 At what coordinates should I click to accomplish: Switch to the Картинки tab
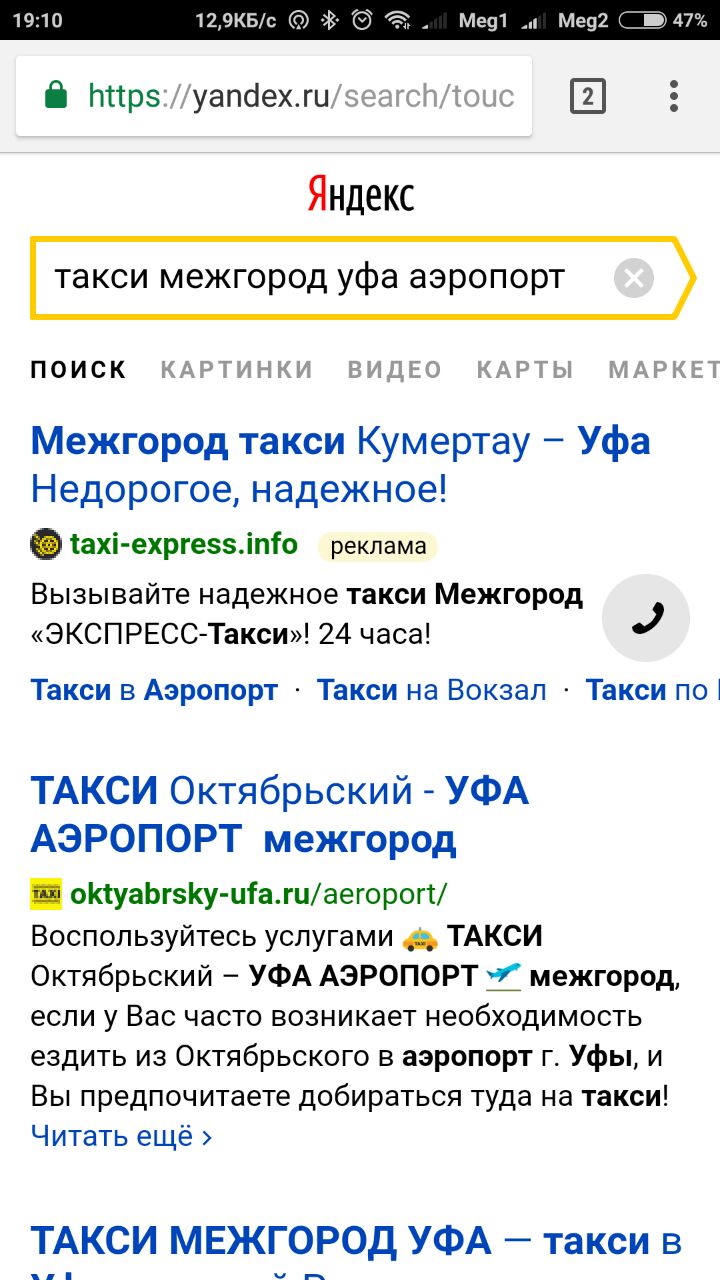[237, 370]
